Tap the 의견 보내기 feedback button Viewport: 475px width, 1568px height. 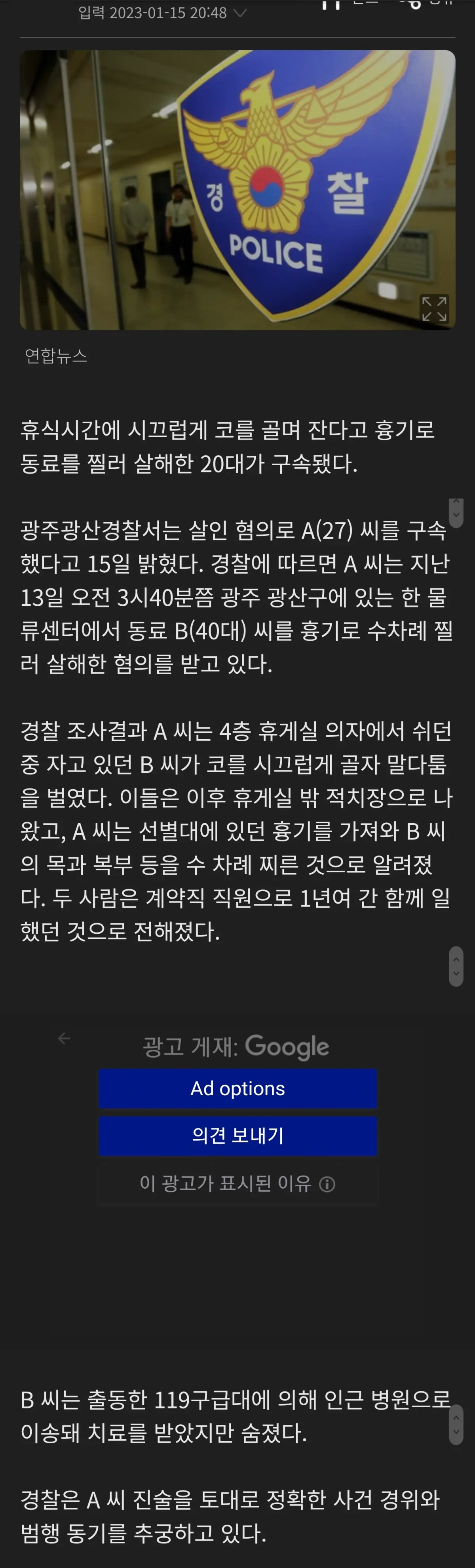238,1136
